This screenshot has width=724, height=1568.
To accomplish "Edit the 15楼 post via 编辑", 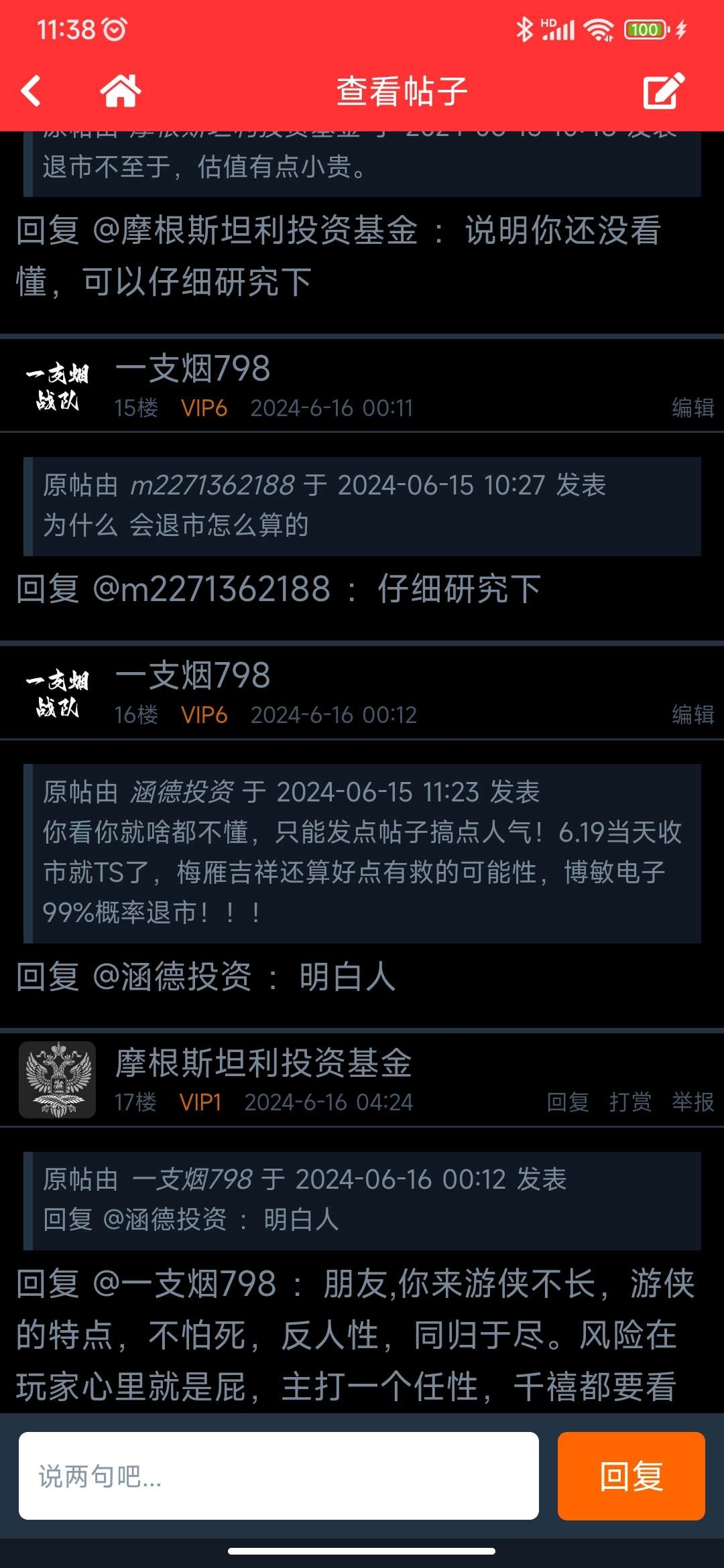I will click(x=693, y=407).
